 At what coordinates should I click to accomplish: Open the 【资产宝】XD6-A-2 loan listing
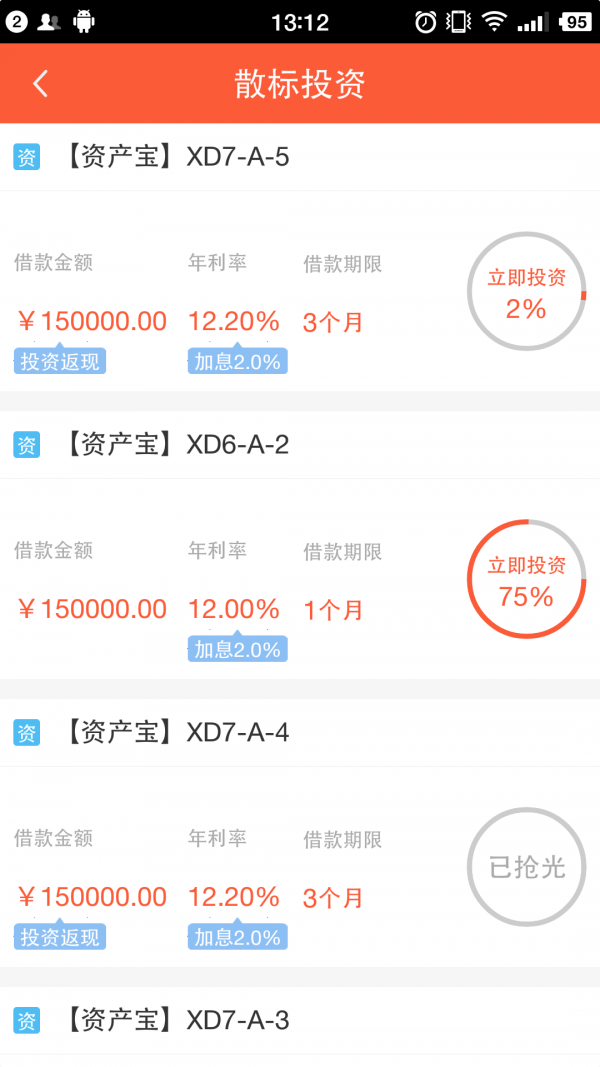point(177,445)
